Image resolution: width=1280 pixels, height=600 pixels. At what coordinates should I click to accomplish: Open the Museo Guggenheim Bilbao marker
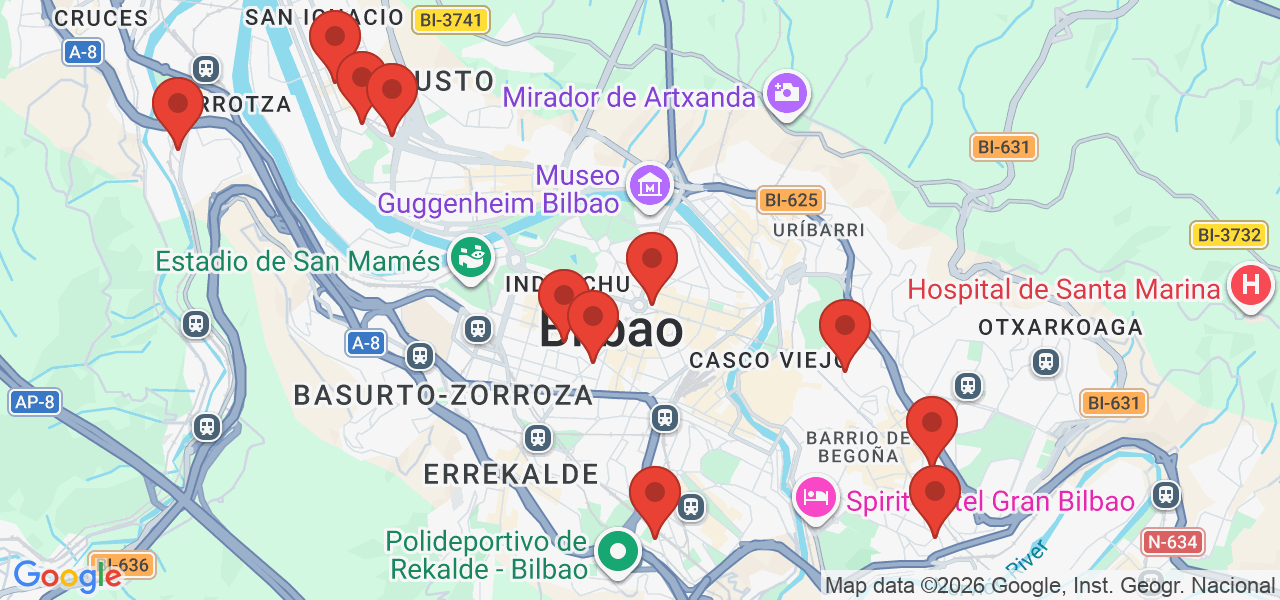click(650, 184)
